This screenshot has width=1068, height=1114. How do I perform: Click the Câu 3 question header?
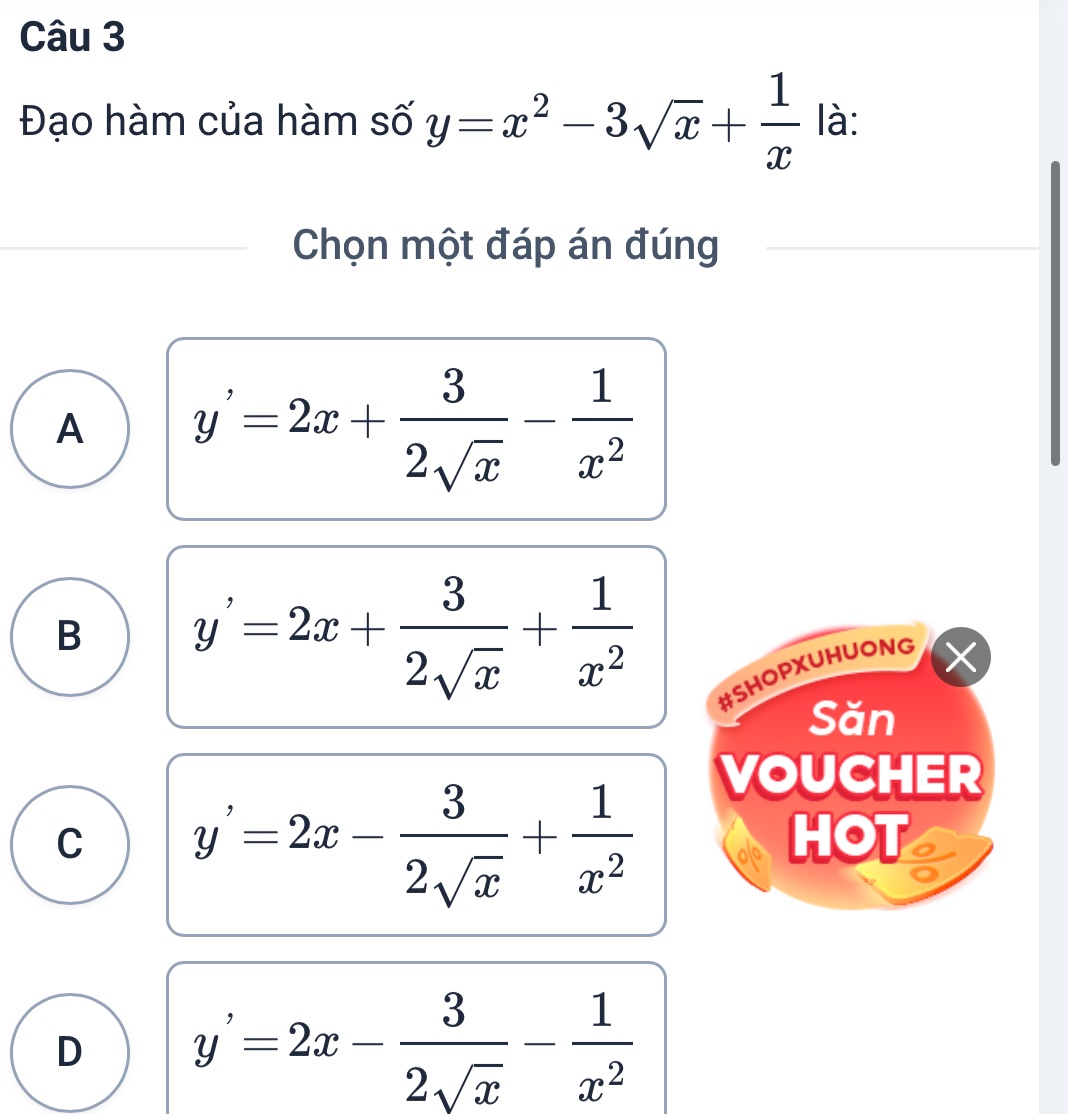tap(74, 42)
